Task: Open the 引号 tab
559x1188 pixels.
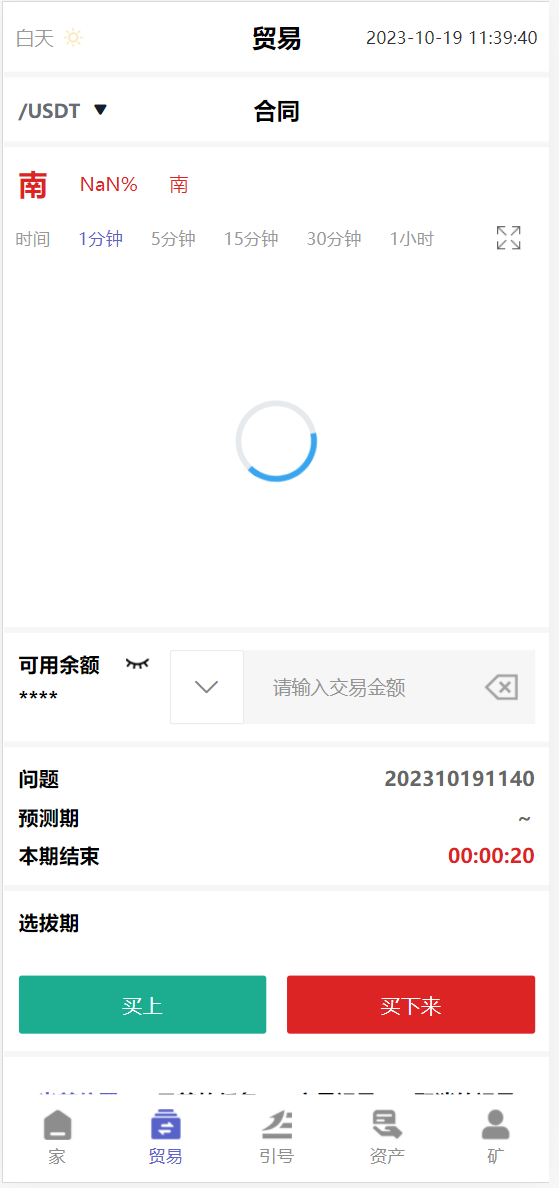Action: pyautogui.click(x=276, y=1137)
